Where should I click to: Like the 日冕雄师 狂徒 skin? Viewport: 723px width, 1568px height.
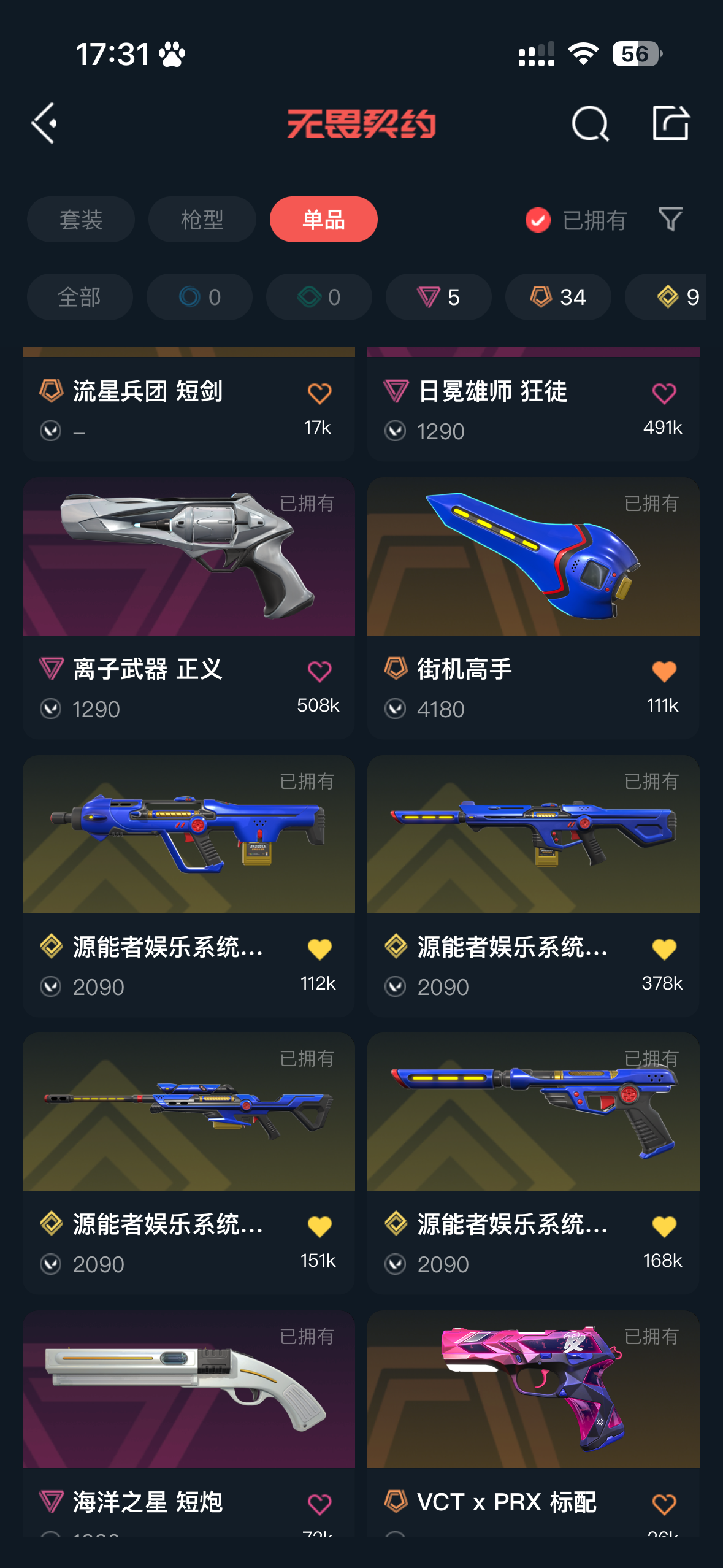tap(664, 394)
